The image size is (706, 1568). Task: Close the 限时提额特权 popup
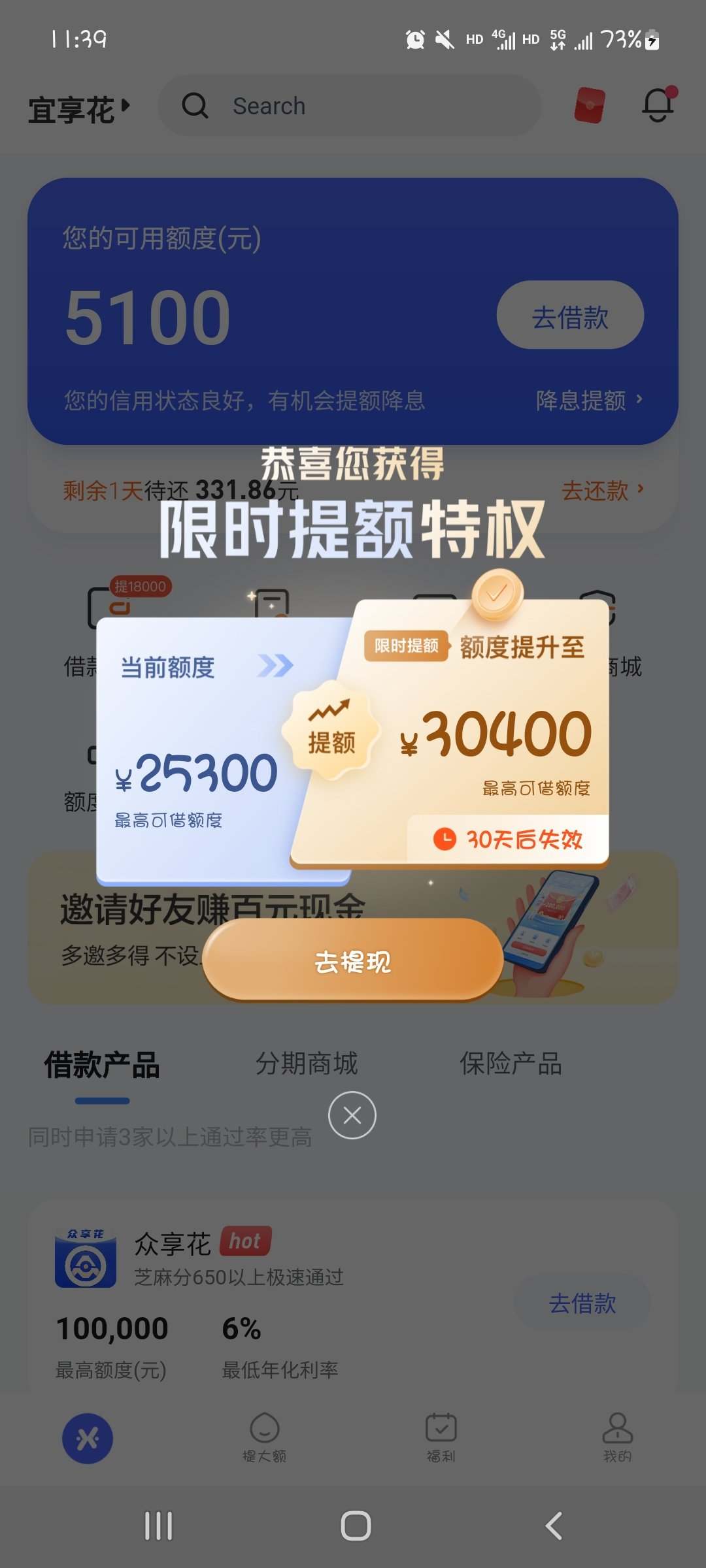pos(352,1115)
